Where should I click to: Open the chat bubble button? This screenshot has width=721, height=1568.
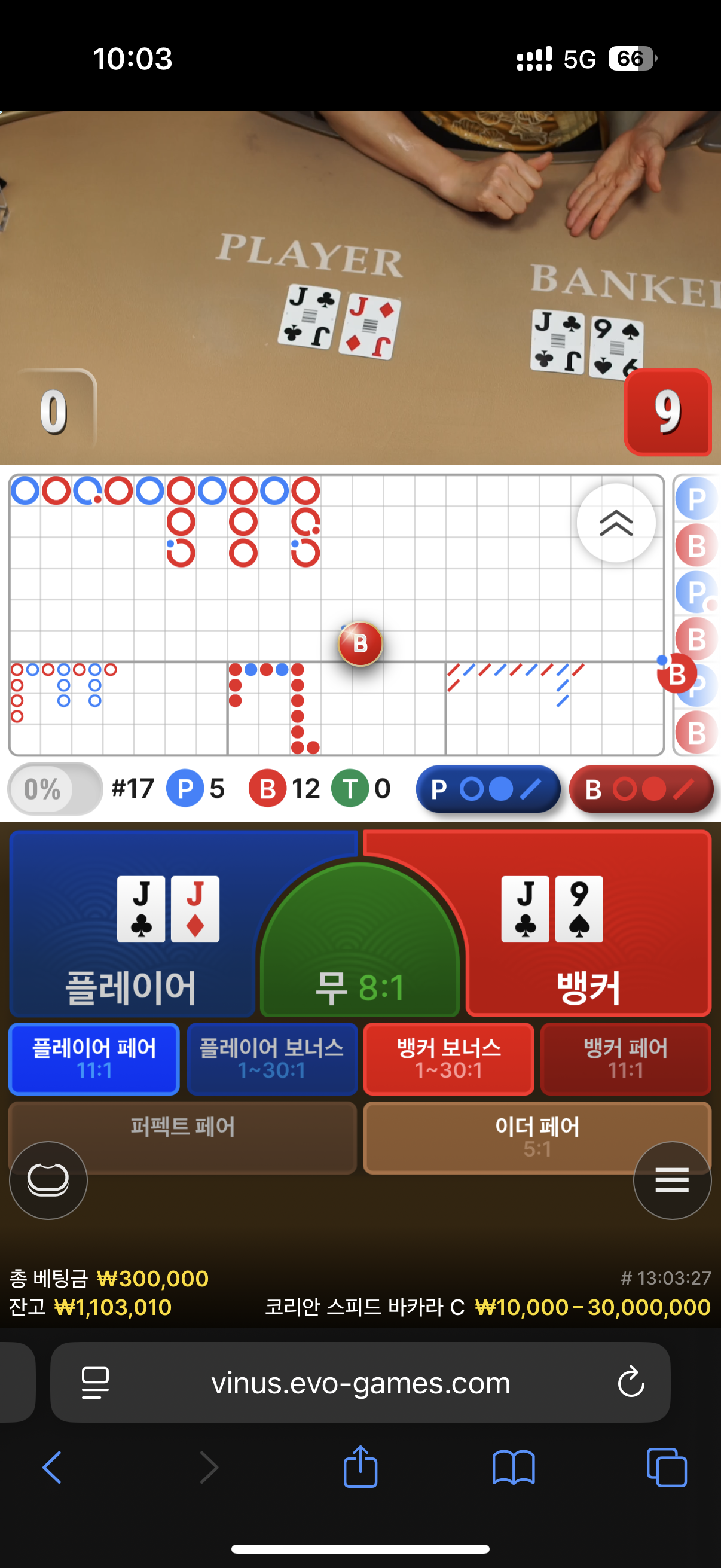tap(48, 1180)
